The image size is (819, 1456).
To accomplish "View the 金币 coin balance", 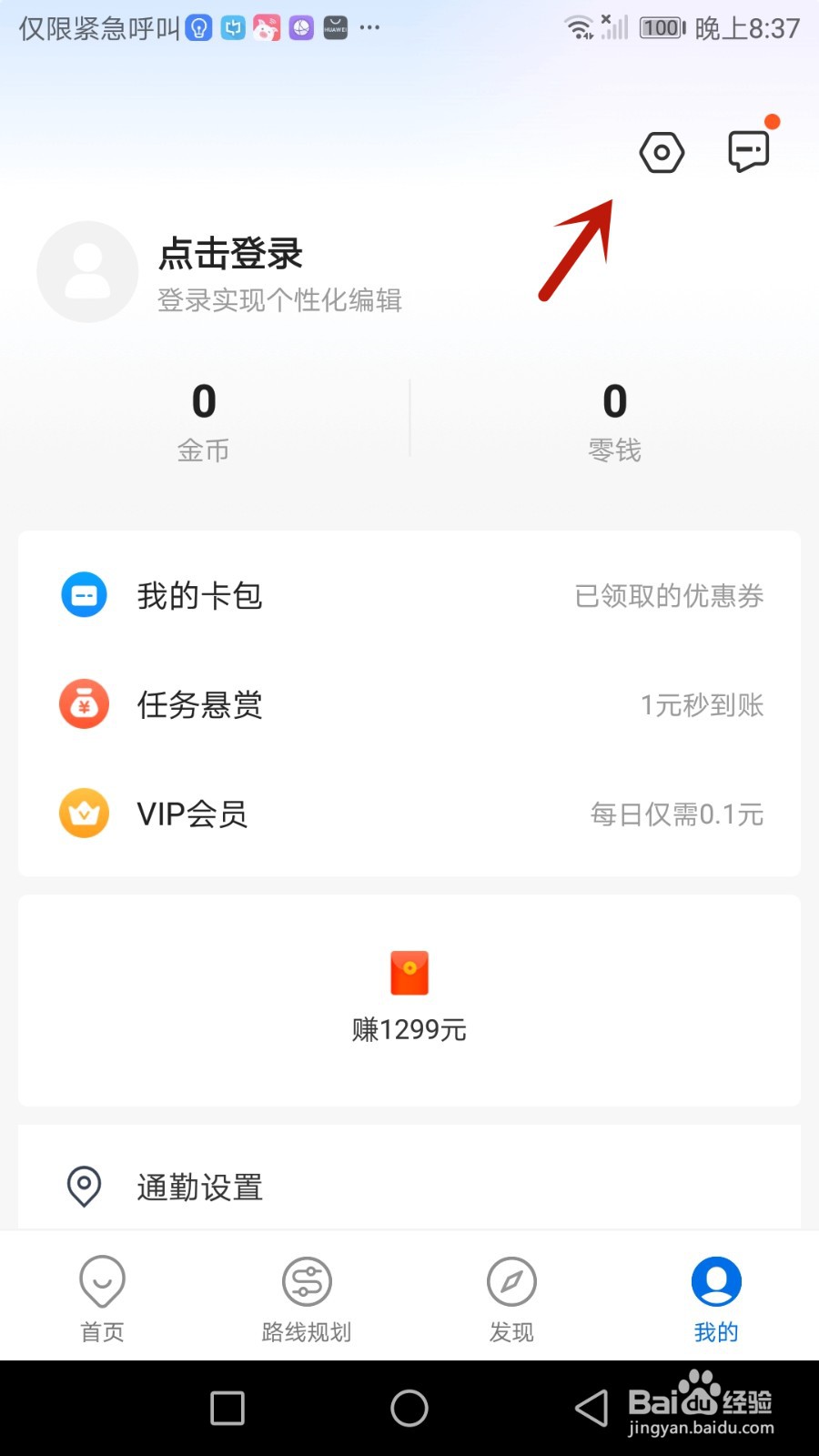I will [204, 420].
